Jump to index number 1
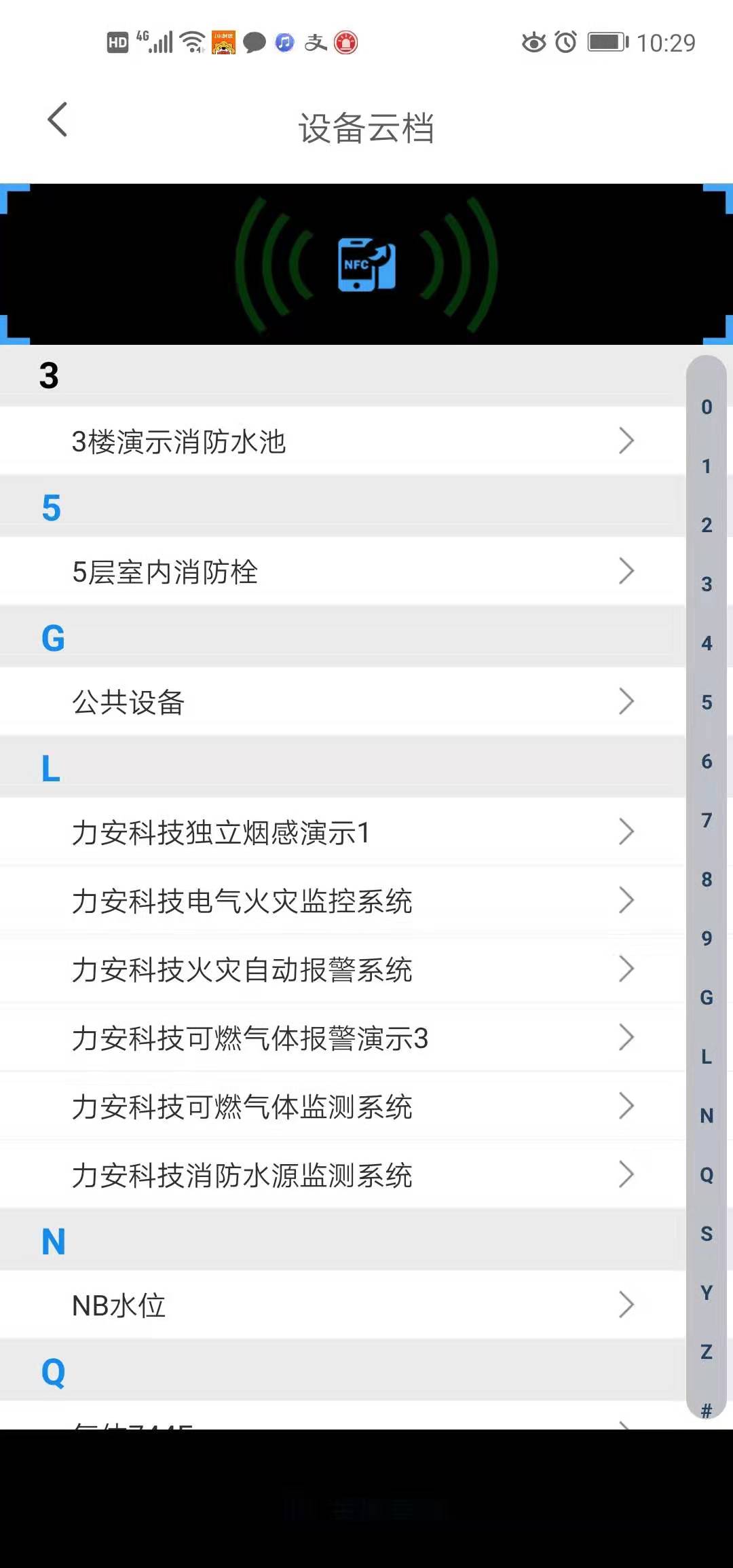Image resolution: width=733 pixels, height=1568 pixels. click(707, 466)
